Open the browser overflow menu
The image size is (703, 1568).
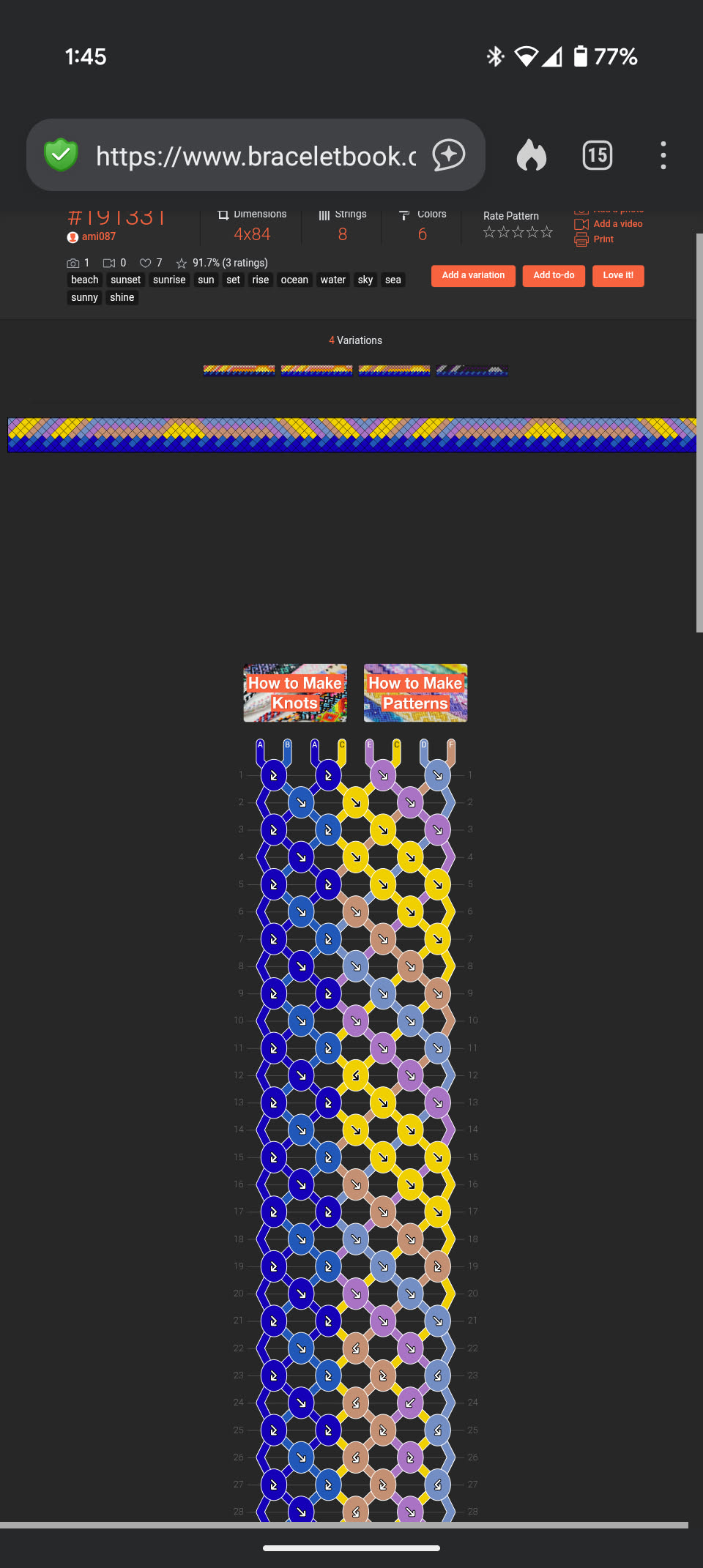[663, 155]
